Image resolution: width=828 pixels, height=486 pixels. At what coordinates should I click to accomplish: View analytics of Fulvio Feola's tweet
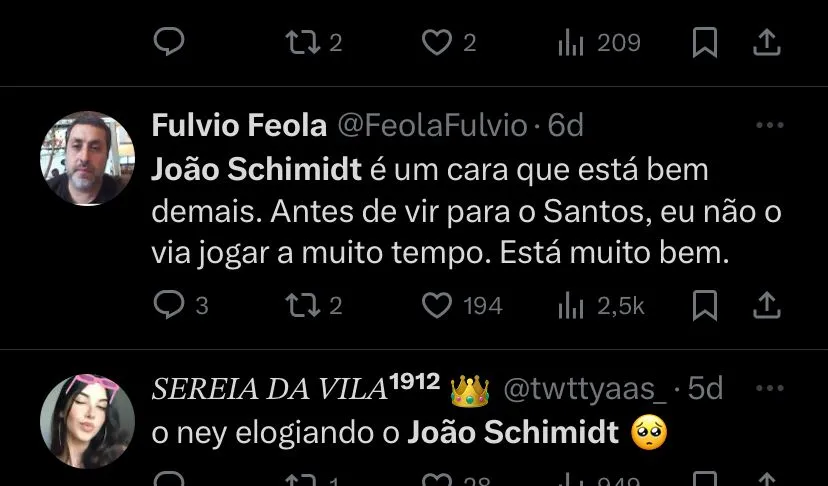coord(571,305)
